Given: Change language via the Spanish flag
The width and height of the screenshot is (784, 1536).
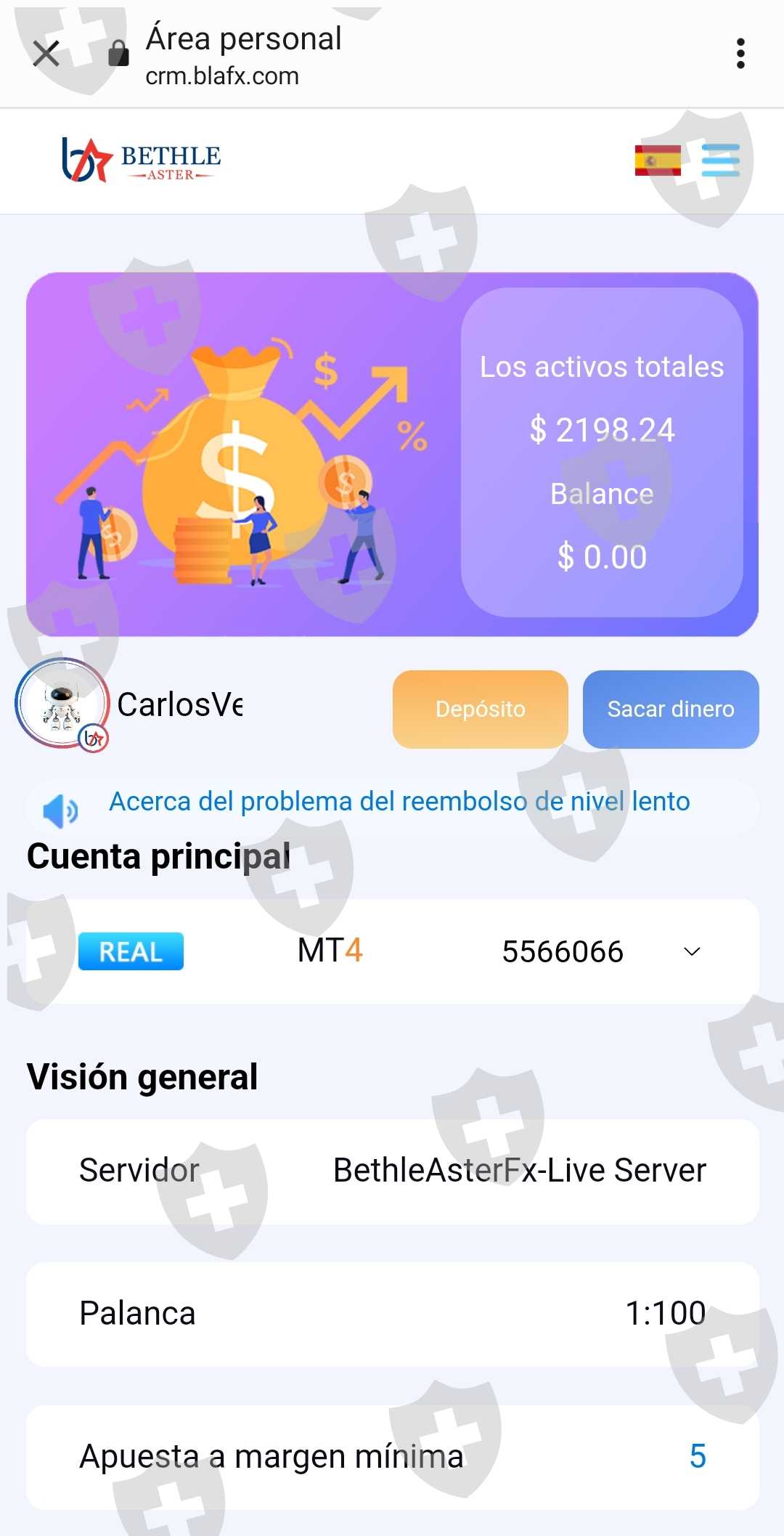Looking at the screenshot, I should click(x=658, y=160).
